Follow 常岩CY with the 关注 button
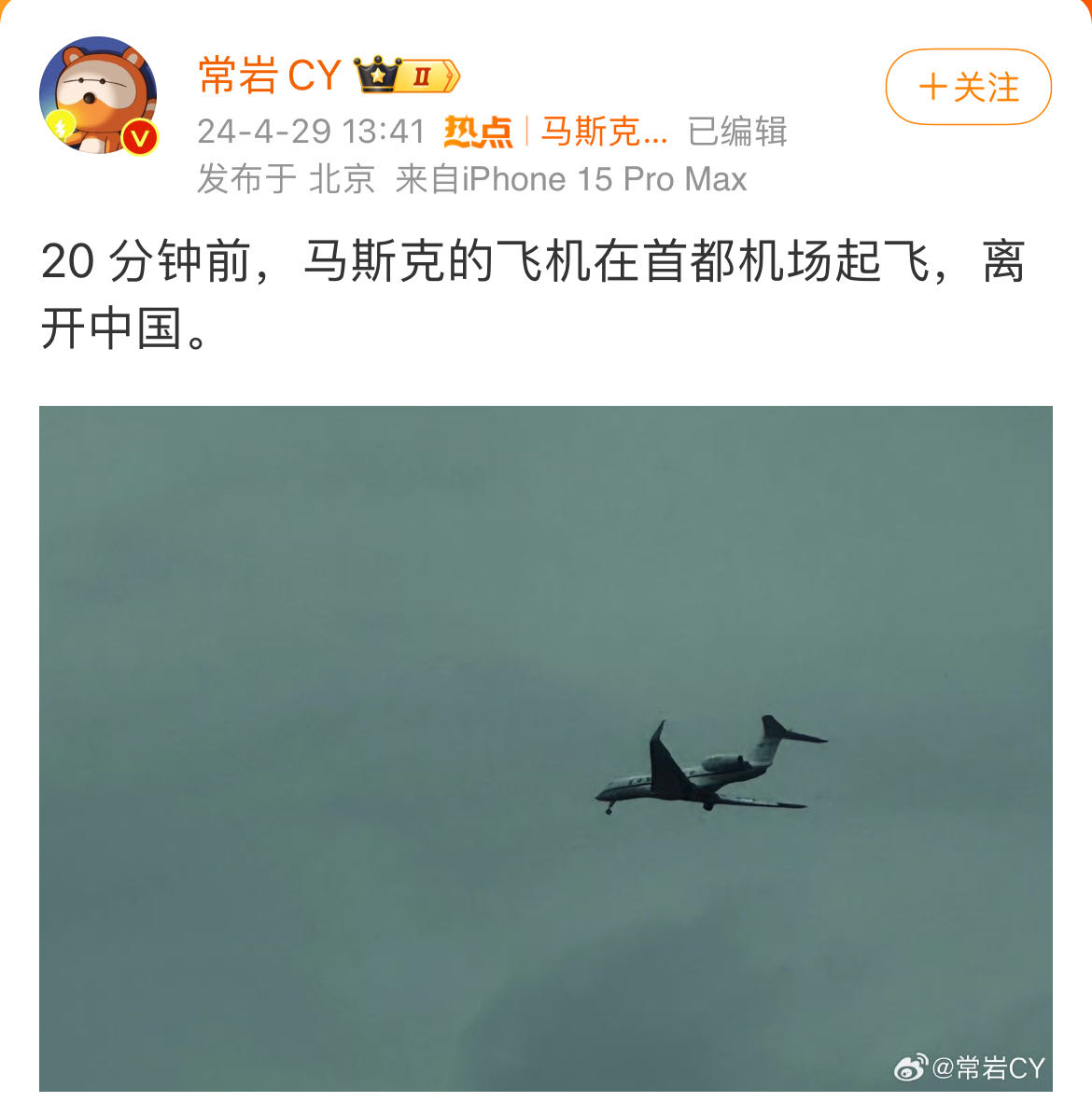 (968, 87)
